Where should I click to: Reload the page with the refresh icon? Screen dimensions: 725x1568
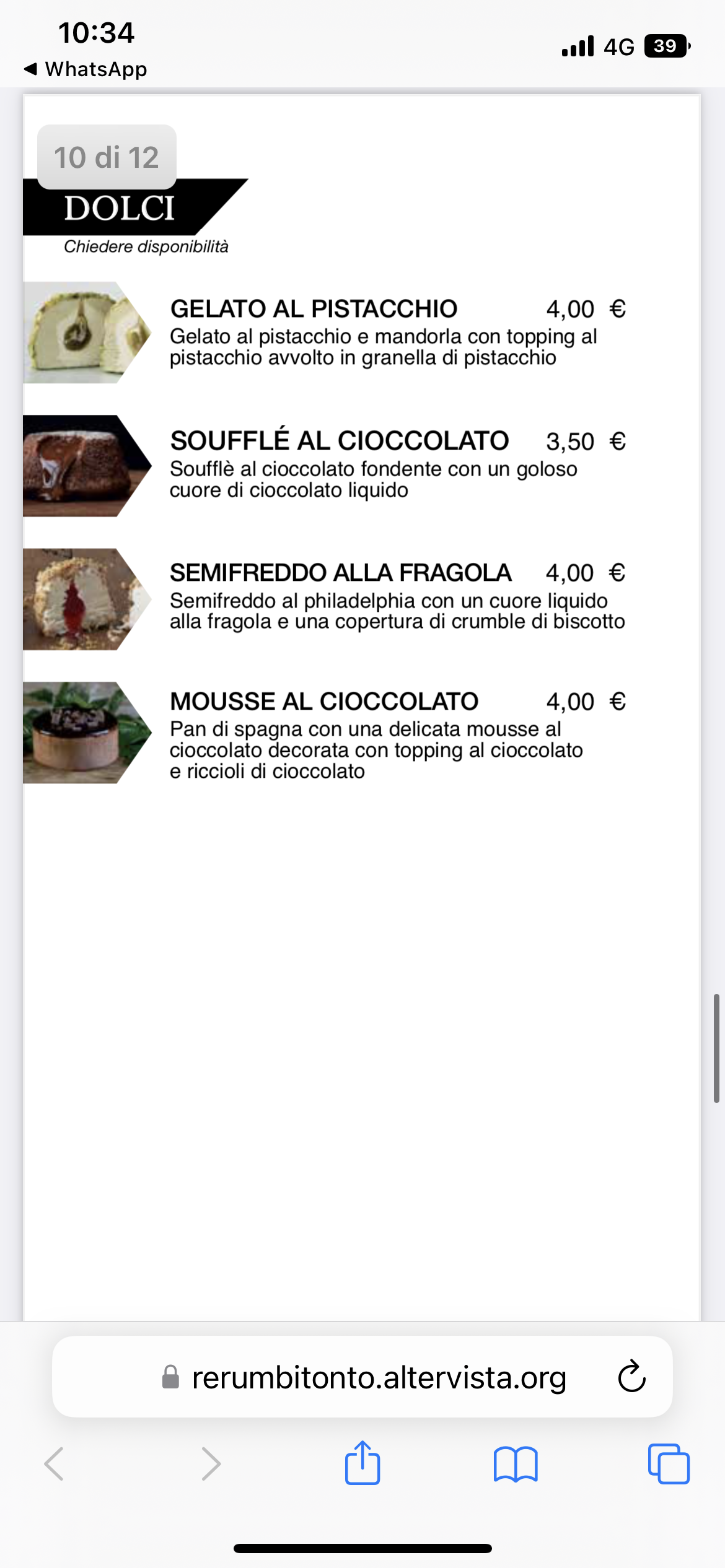pyautogui.click(x=632, y=1377)
